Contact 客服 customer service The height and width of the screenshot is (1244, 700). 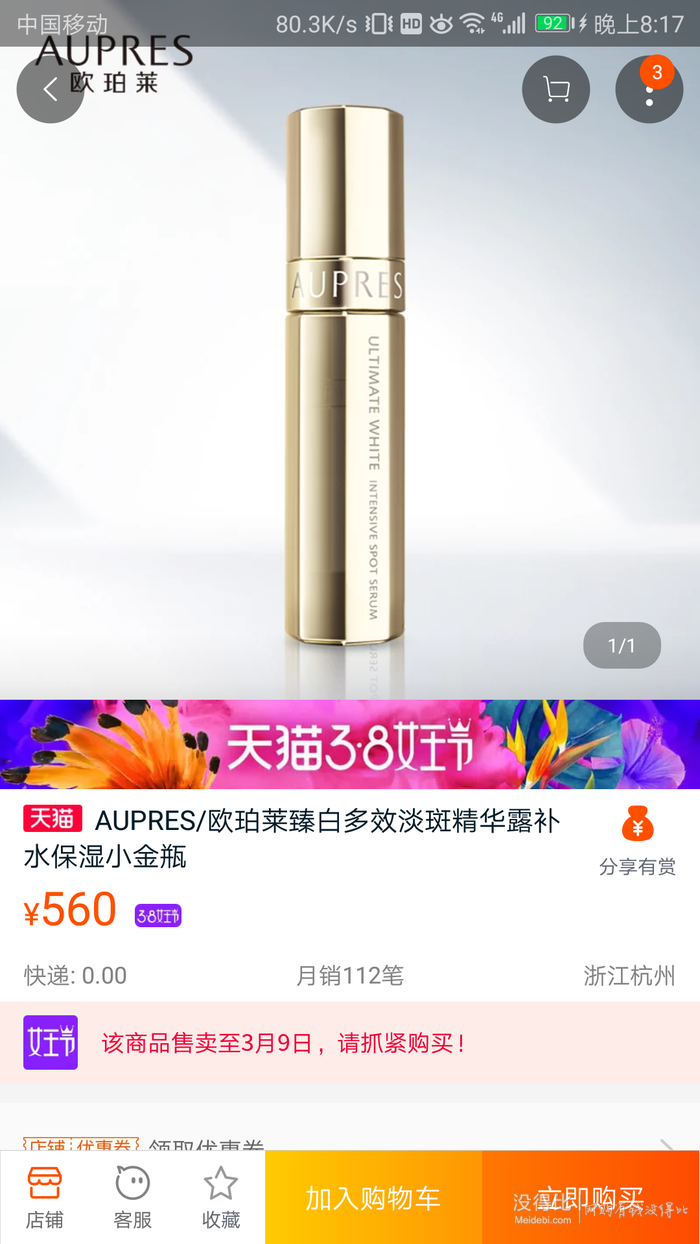coord(132,1198)
